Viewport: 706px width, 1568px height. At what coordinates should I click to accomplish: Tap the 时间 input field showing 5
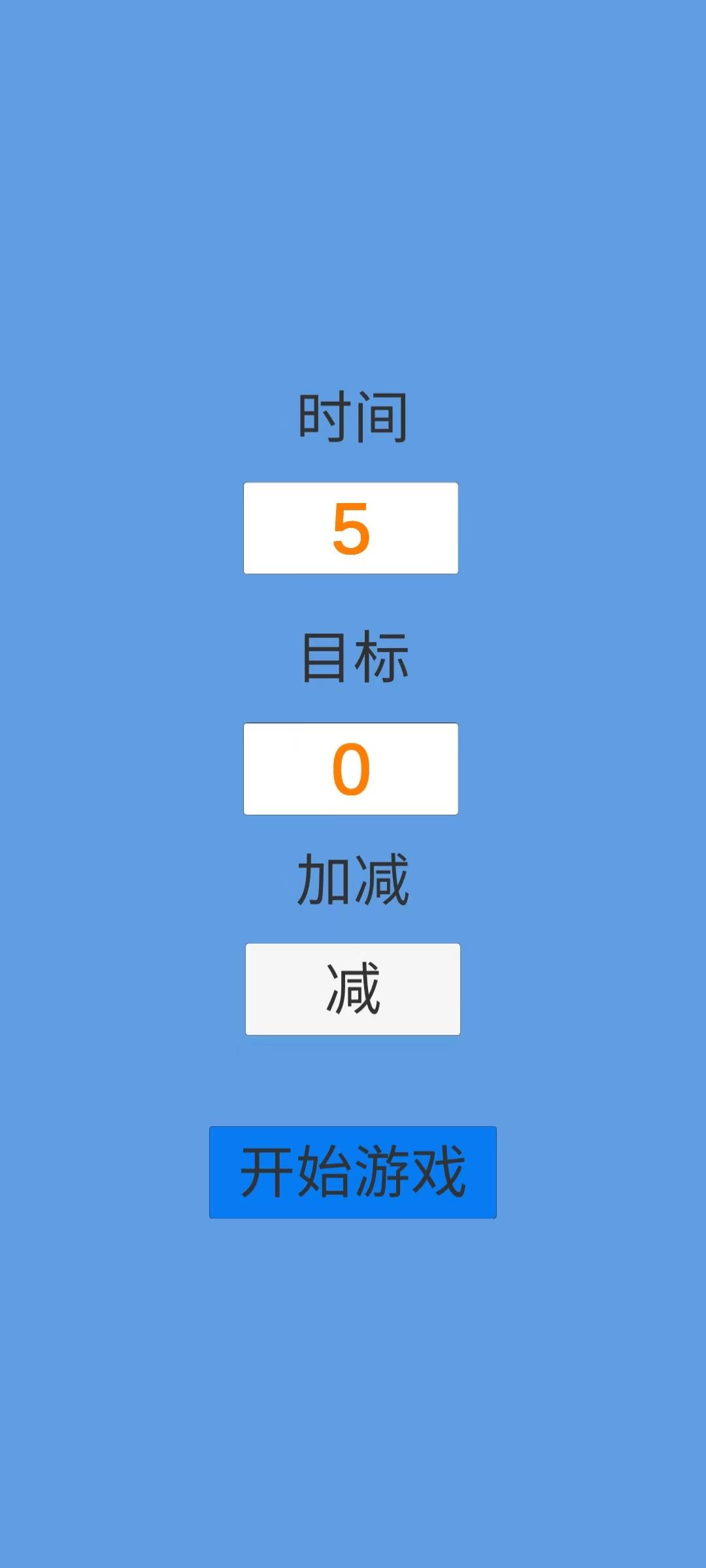click(x=351, y=529)
